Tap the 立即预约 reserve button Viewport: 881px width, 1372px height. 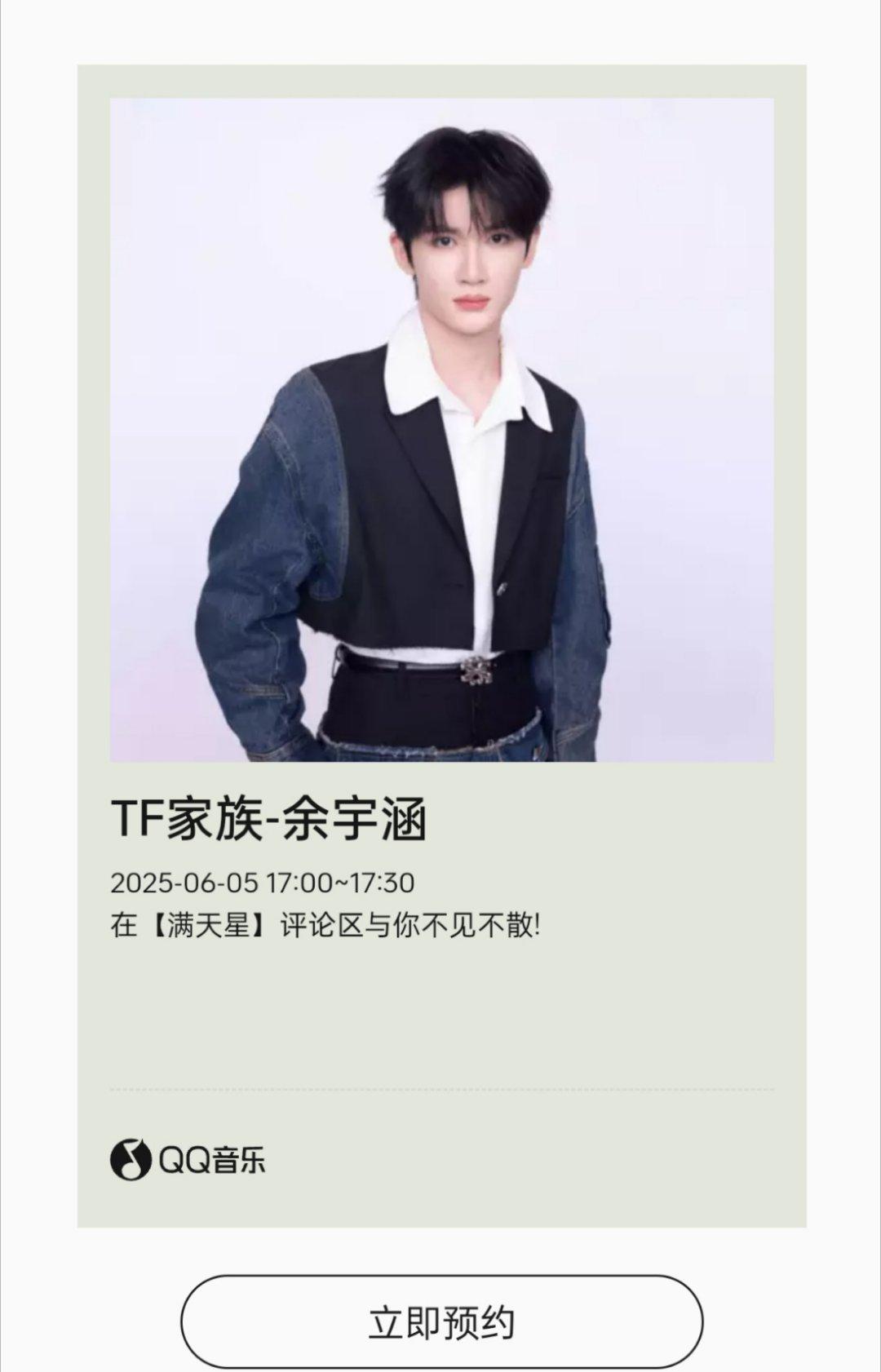pyautogui.click(x=441, y=1322)
